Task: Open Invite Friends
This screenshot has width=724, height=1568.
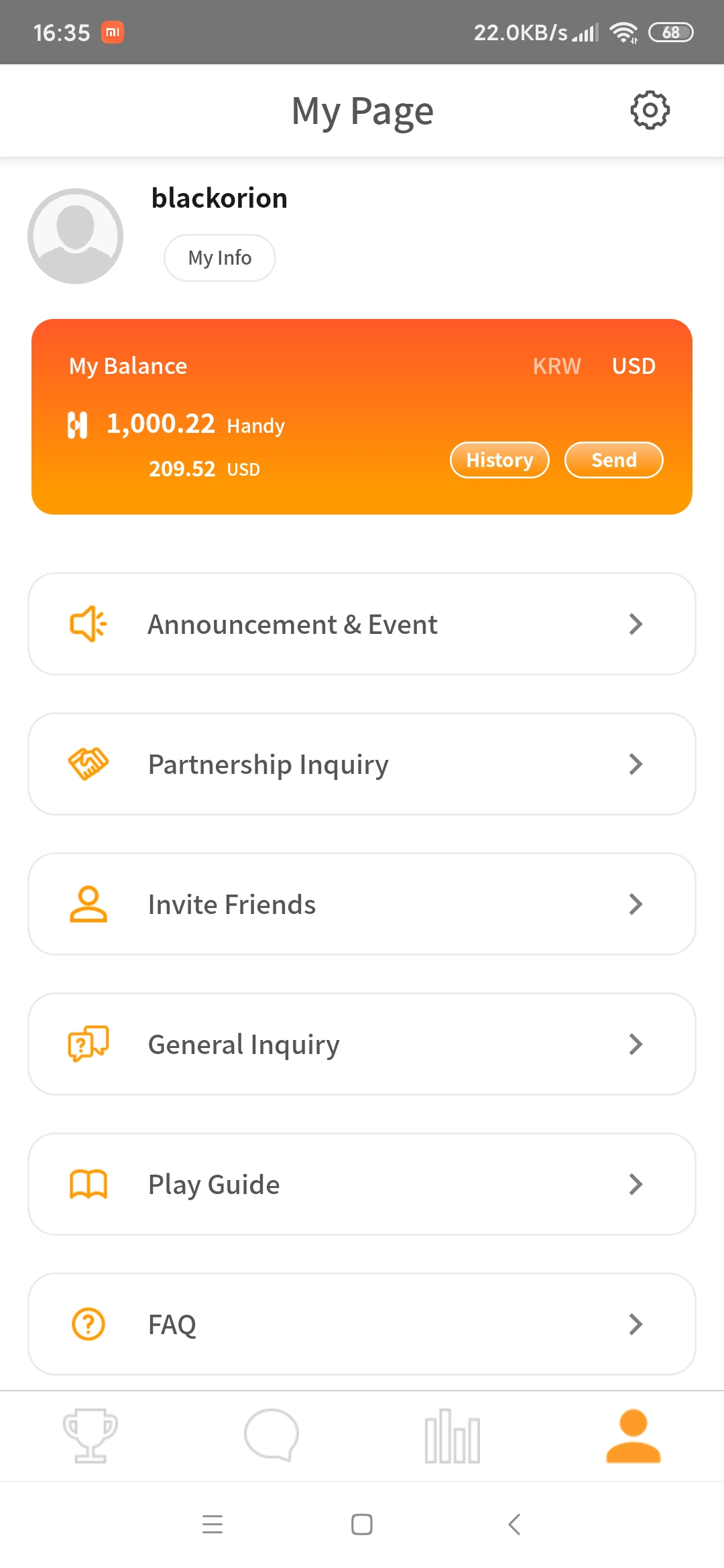Action: point(362,904)
